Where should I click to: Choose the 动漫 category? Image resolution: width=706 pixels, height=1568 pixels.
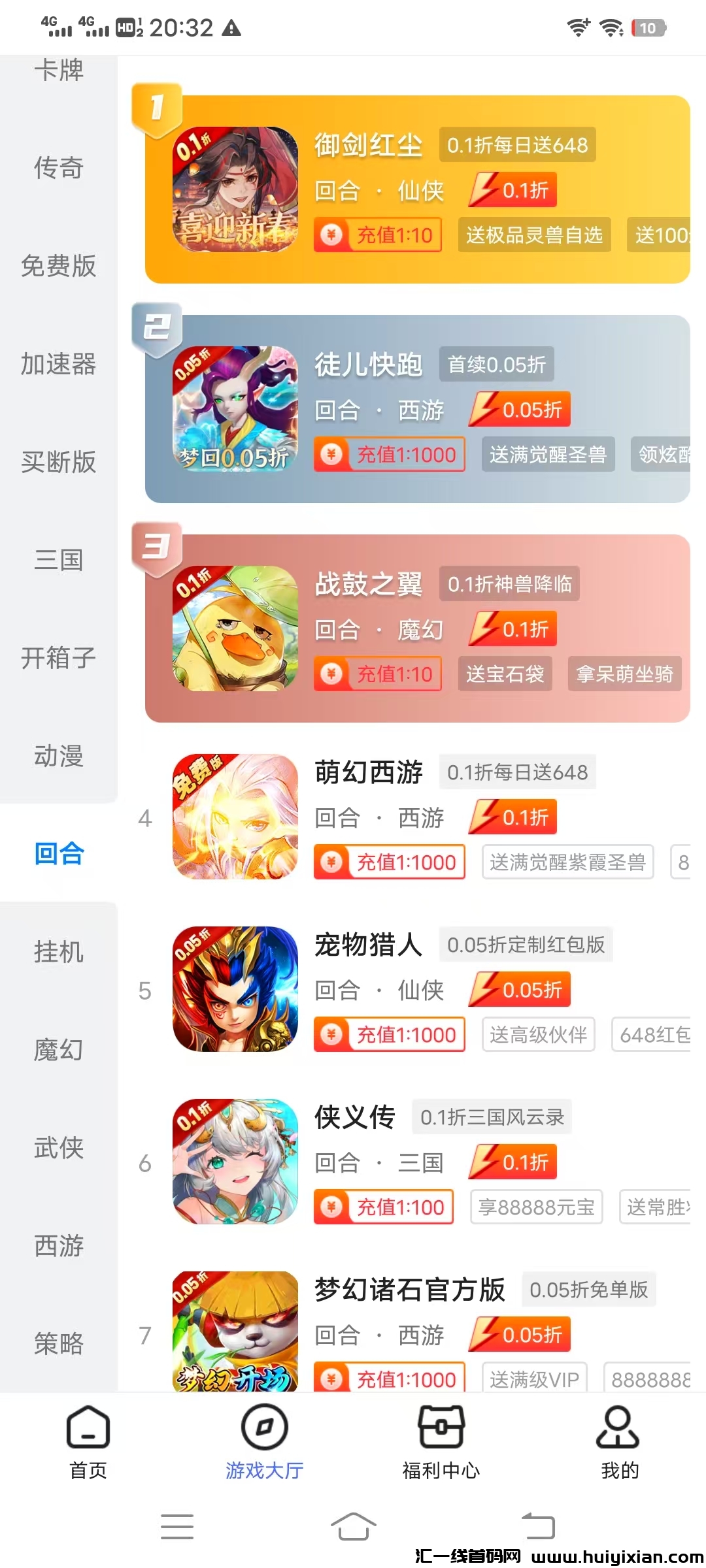coord(59,756)
